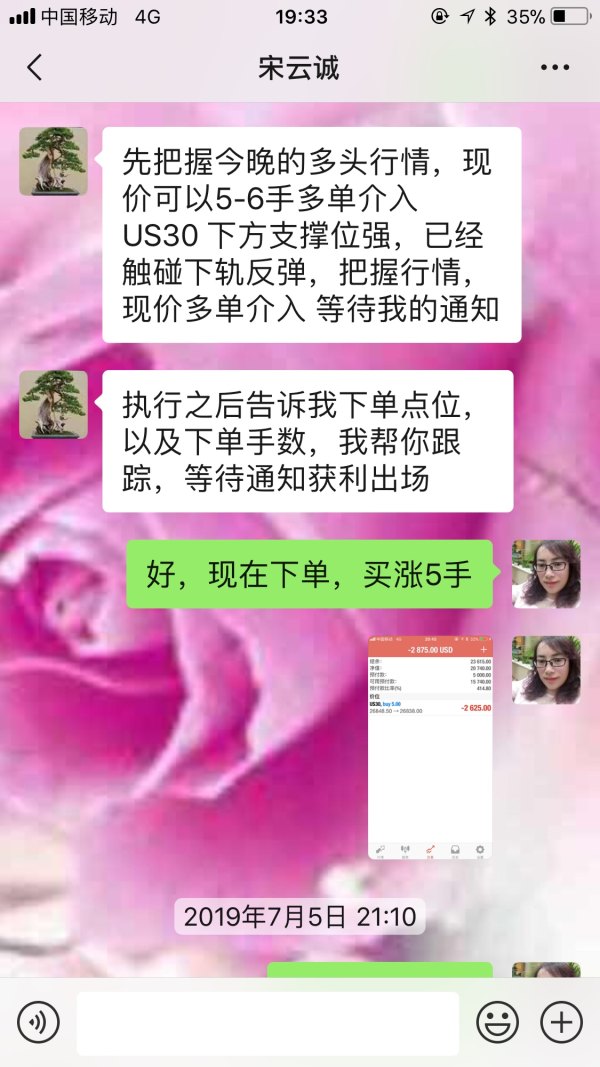The width and height of the screenshot is (600, 1067).
Task: Open the trading screenshot image in chat
Action: 430,747
